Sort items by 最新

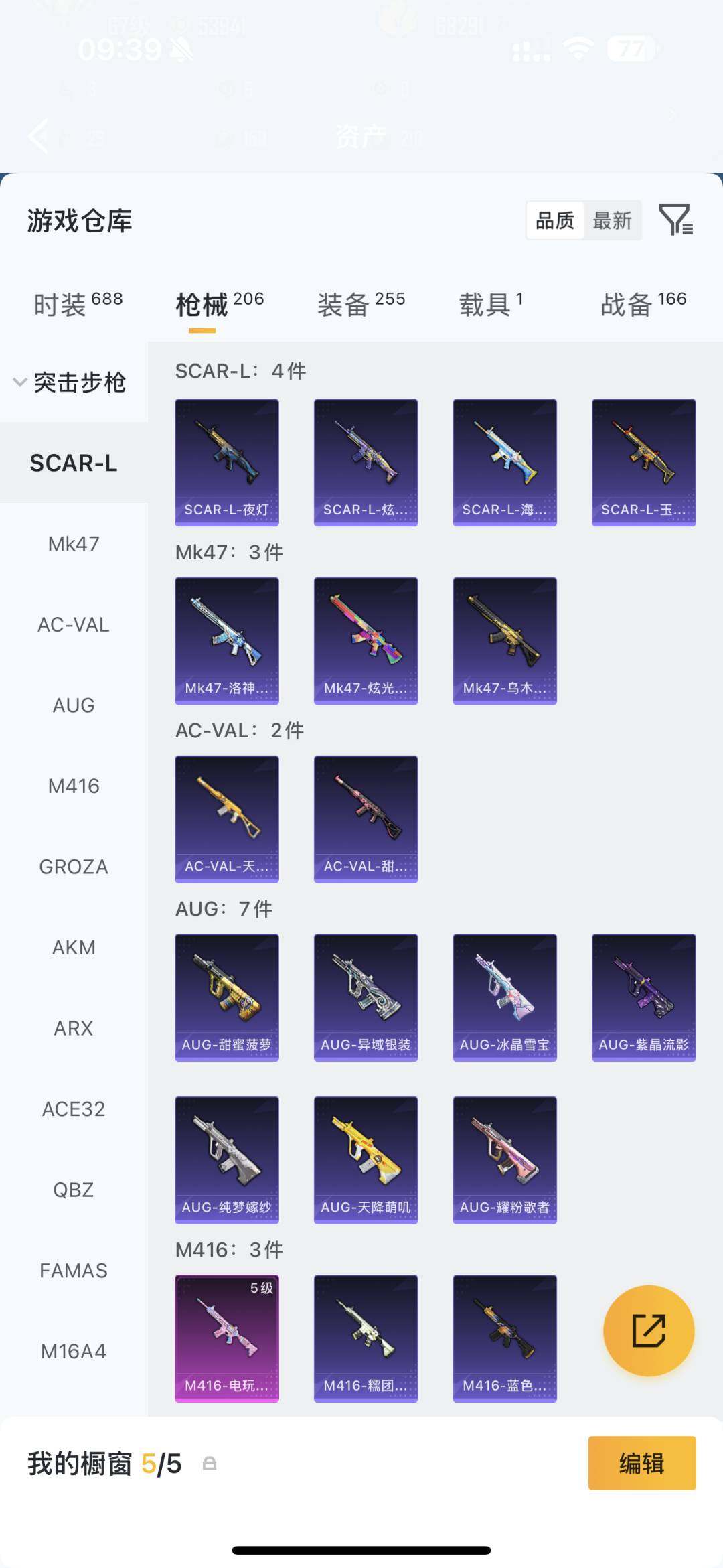click(612, 220)
